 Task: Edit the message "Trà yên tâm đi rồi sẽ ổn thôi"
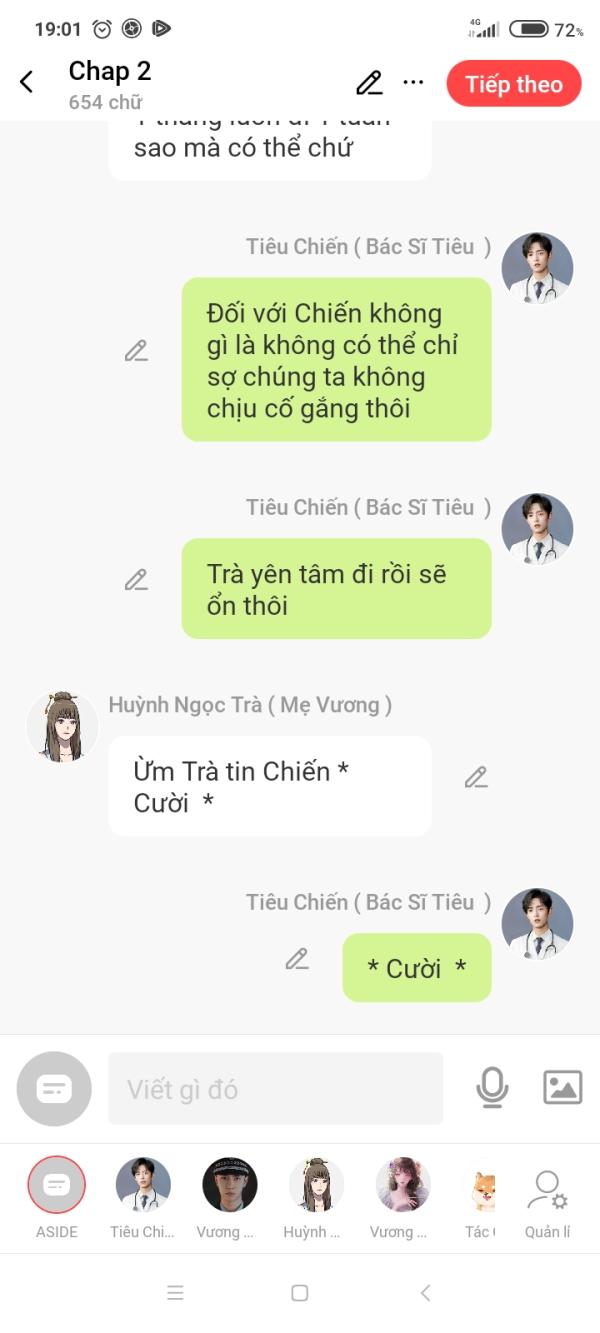[136, 580]
